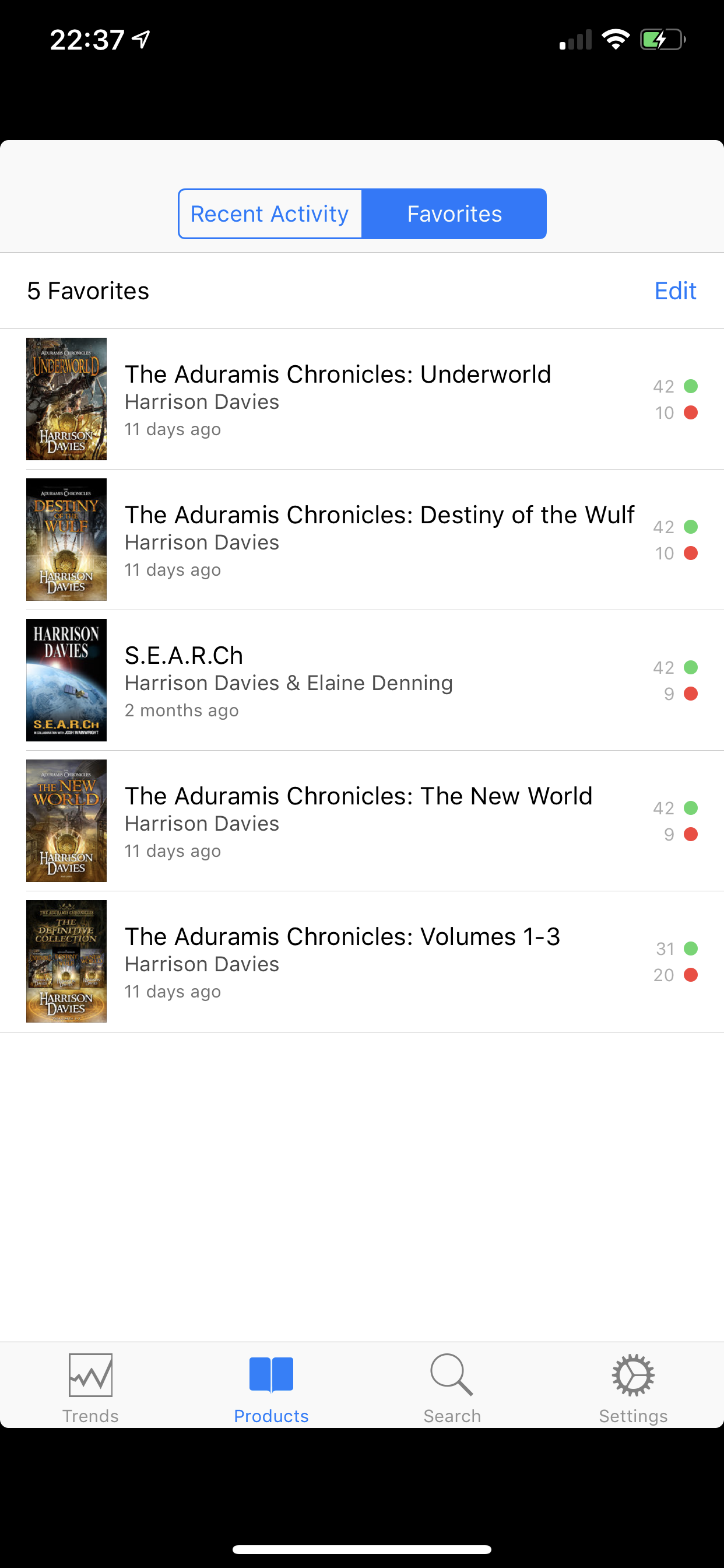Select the Favorites segment

454,213
